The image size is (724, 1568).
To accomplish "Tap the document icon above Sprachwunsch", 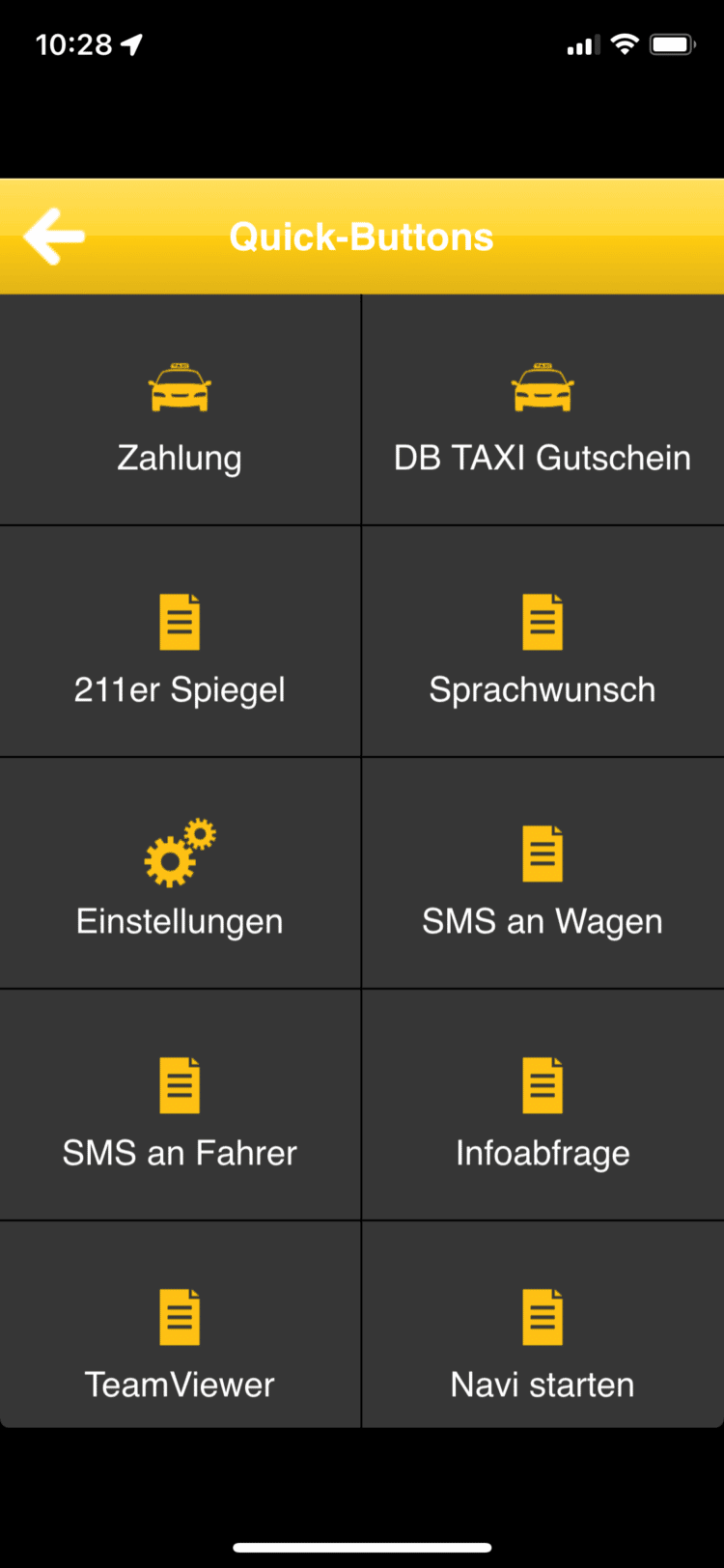I will tap(543, 621).
